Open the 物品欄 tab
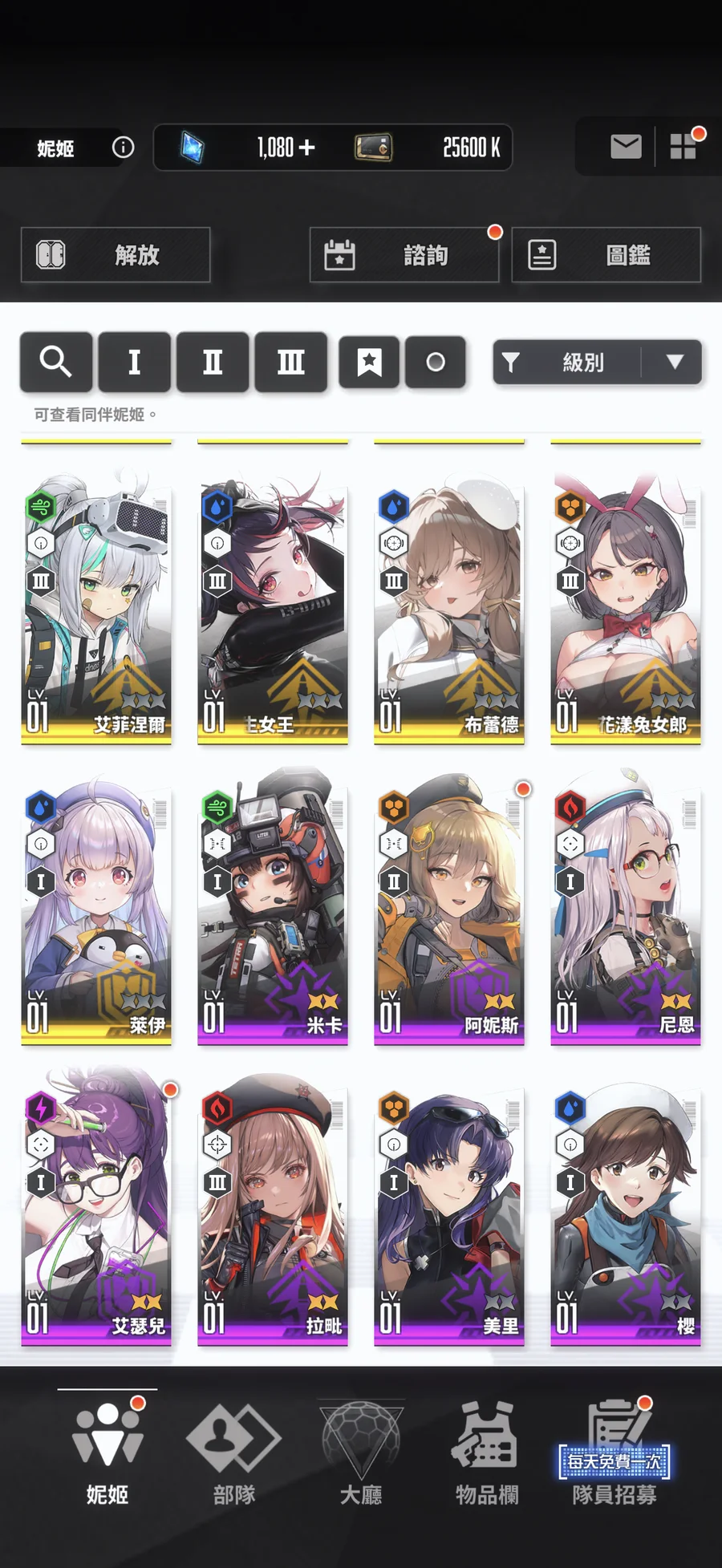 pos(487,1453)
